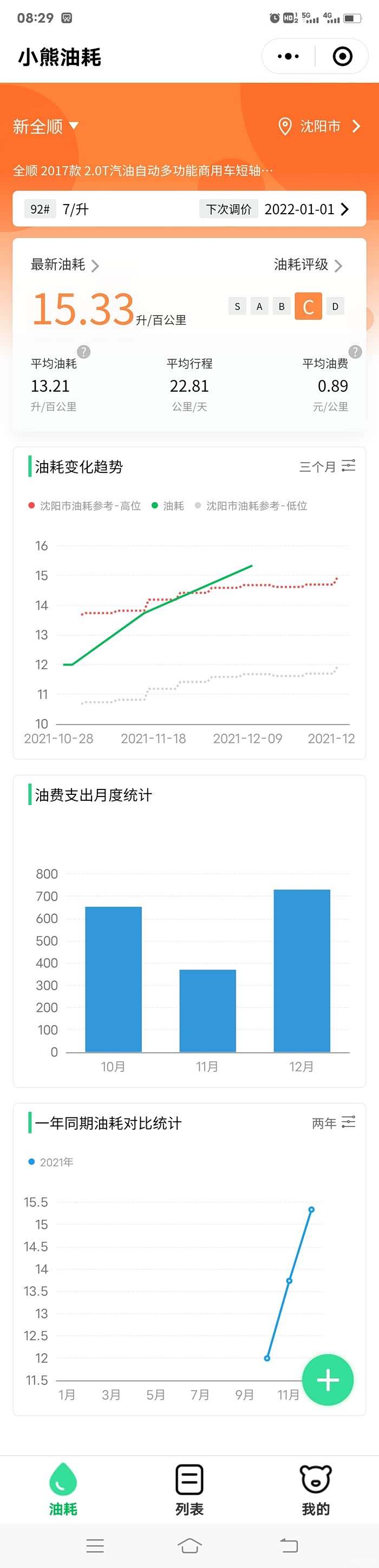Open the 下次调价 2022-01-01 price details

pos(276,209)
